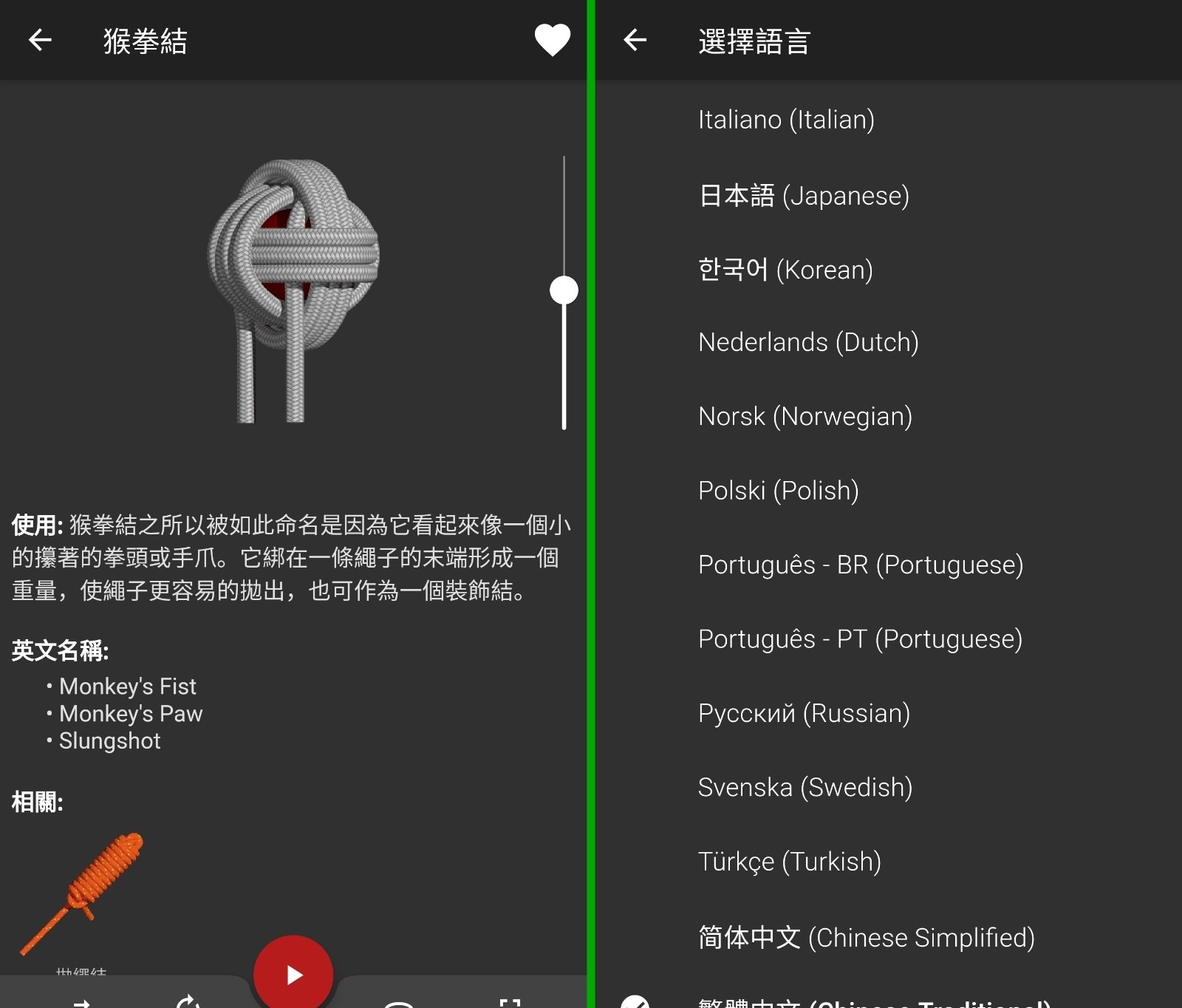Go back from the 猴拳結 knot page

coord(40,40)
